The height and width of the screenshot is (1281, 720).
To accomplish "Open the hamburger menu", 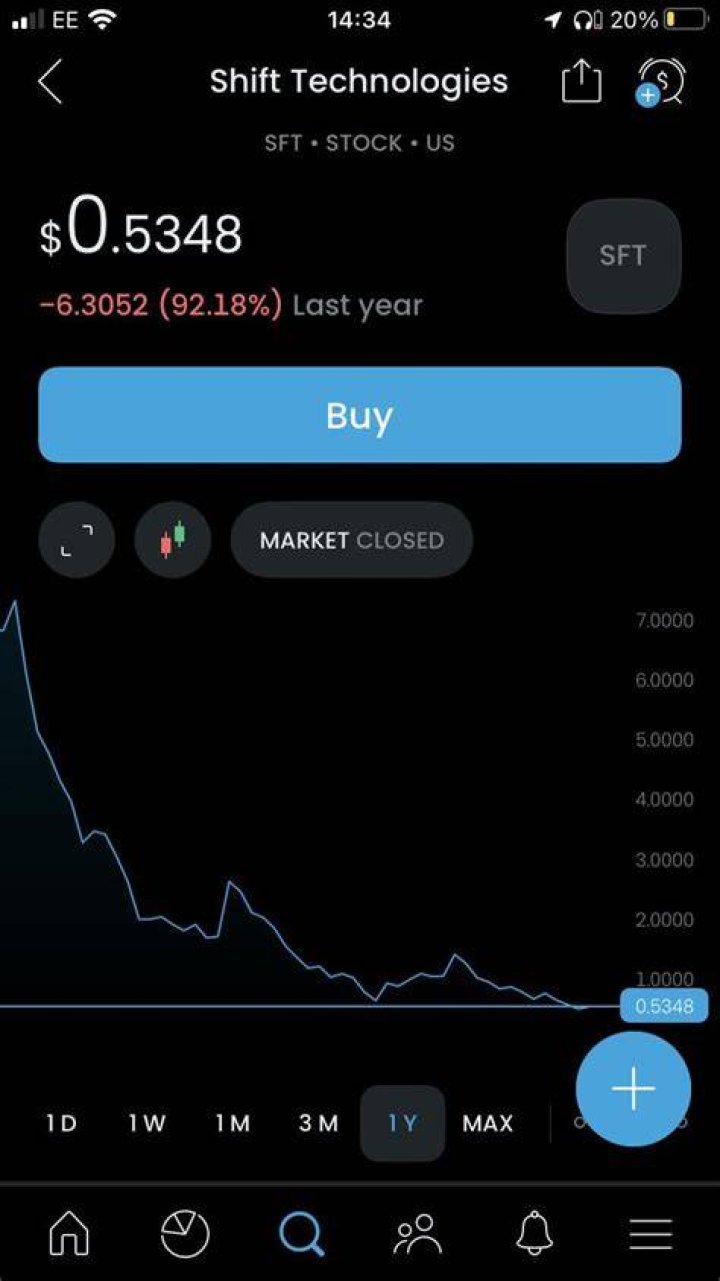I will (651, 1234).
